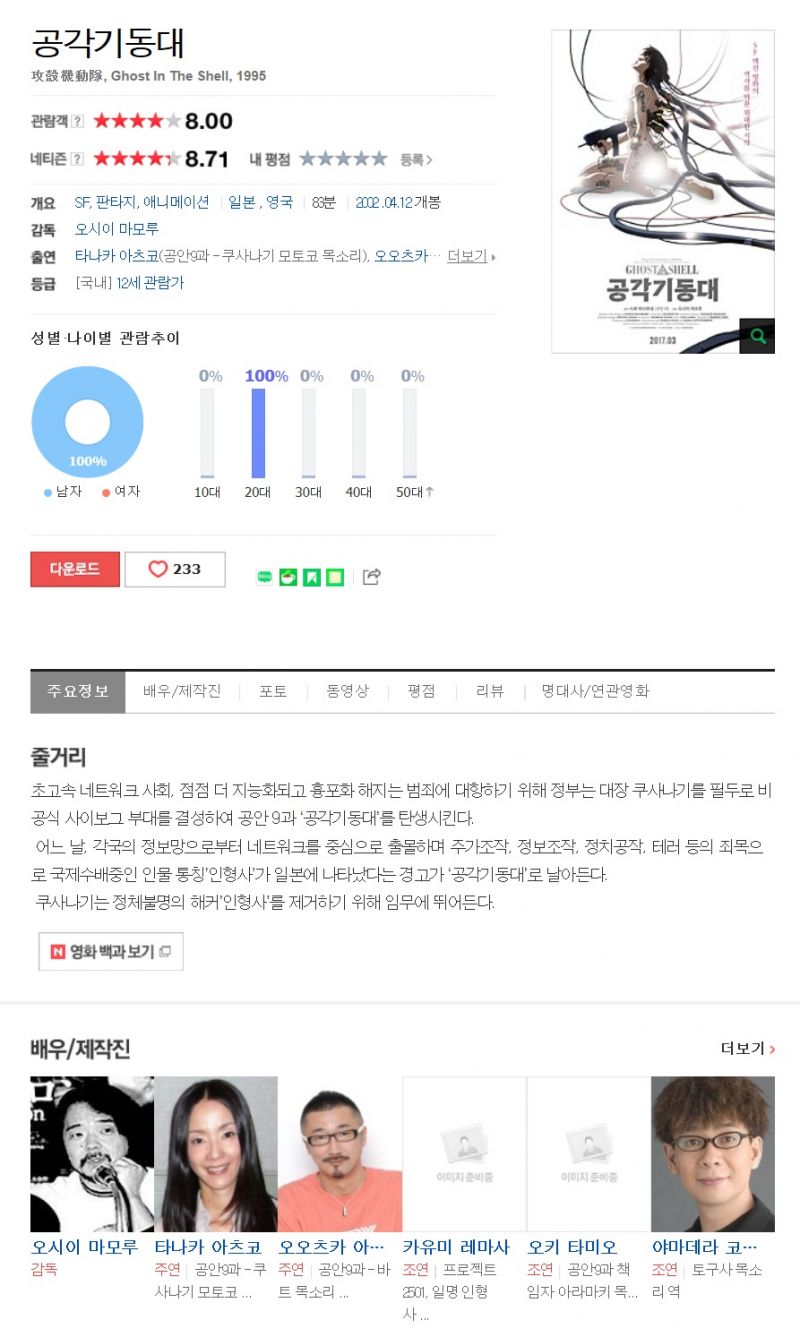Tap the red 다운로드 button

coord(75,569)
